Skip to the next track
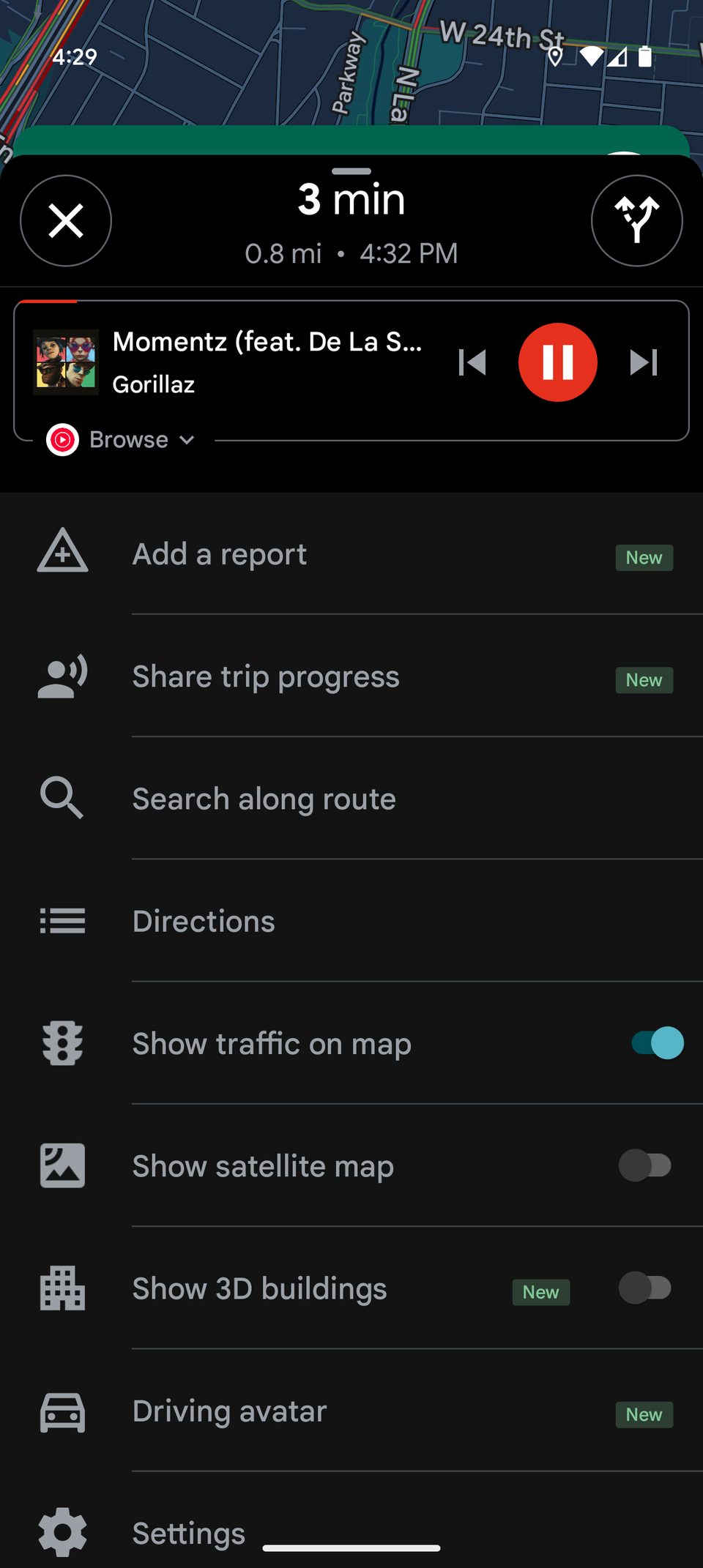 pyautogui.click(x=642, y=362)
